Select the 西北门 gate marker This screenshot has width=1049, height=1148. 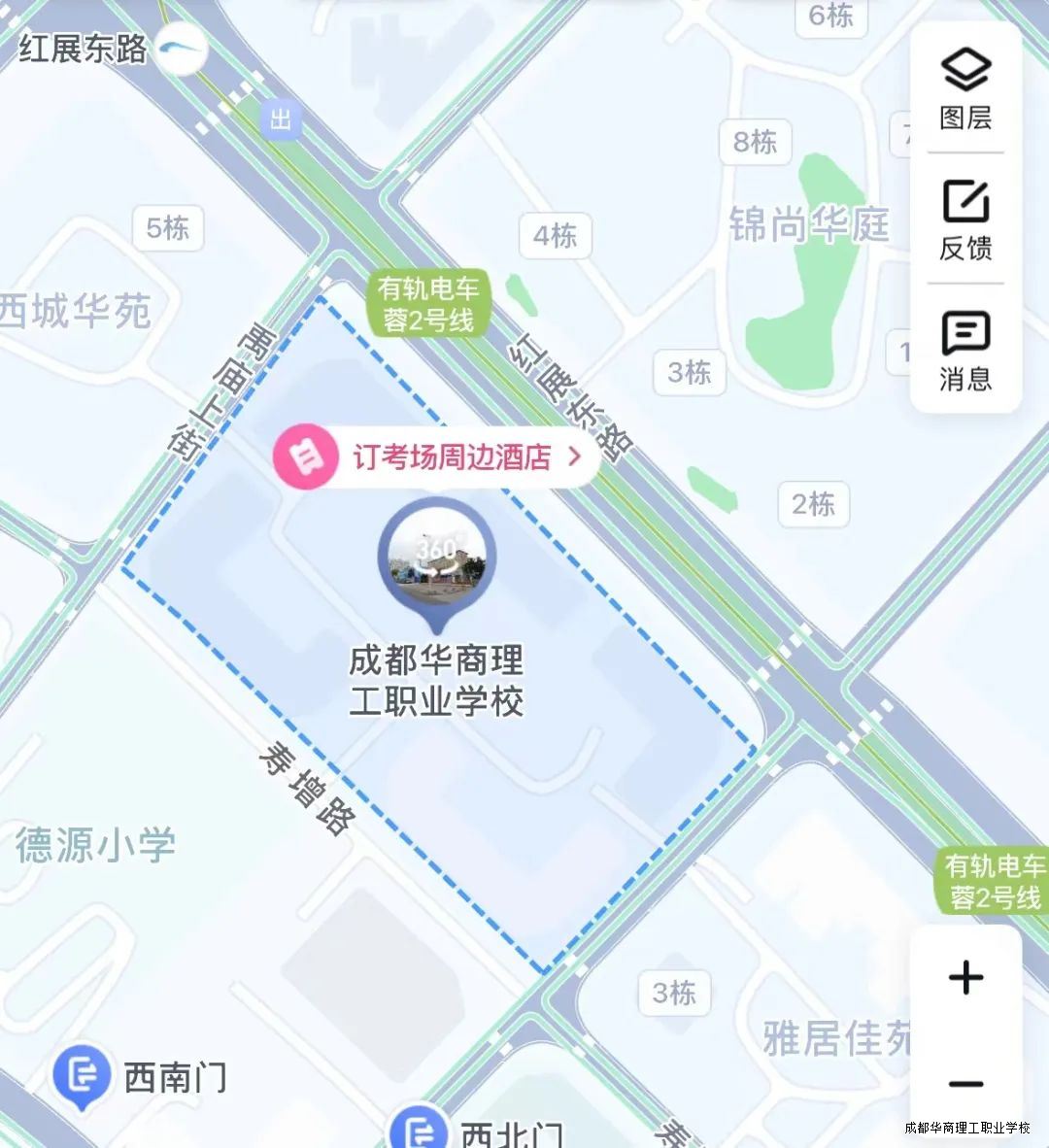[418, 1131]
